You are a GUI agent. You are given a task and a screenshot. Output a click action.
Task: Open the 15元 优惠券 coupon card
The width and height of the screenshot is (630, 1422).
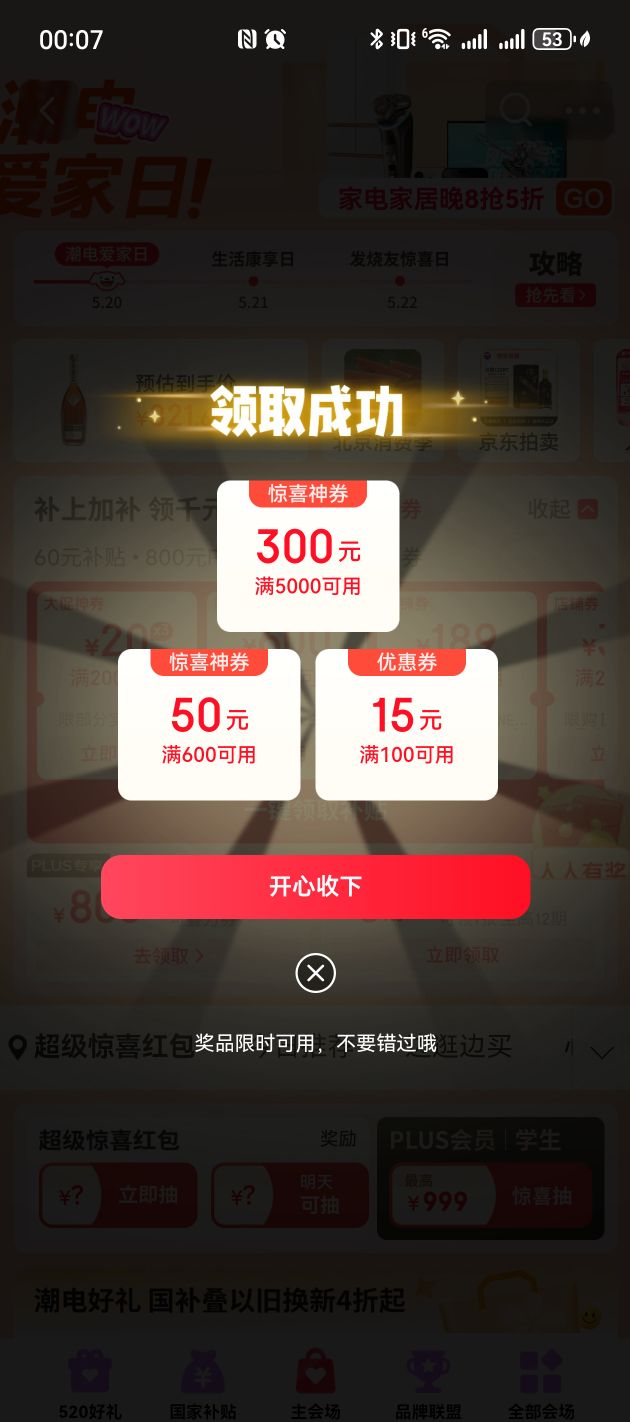(x=406, y=725)
